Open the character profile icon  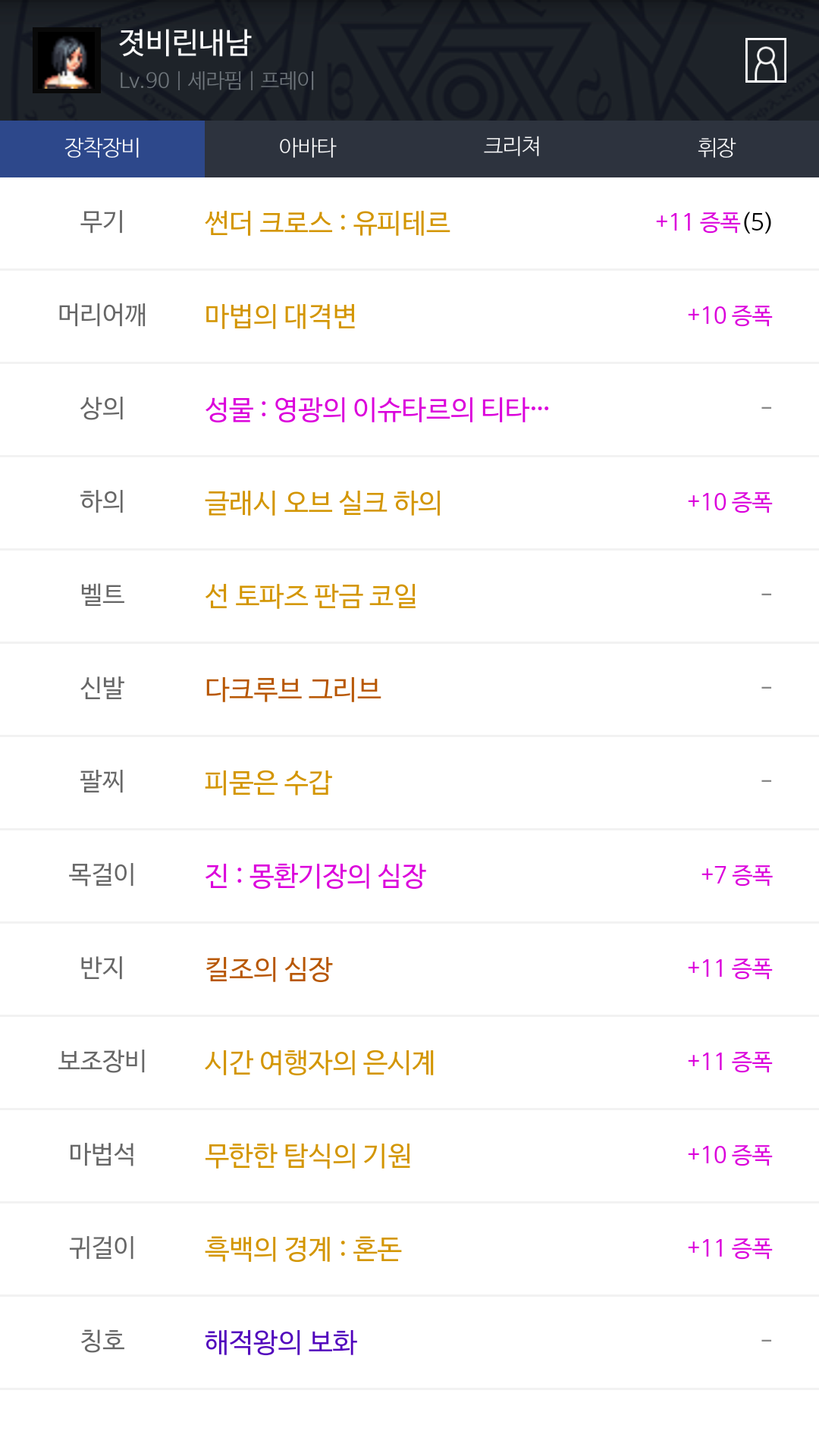(765, 60)
